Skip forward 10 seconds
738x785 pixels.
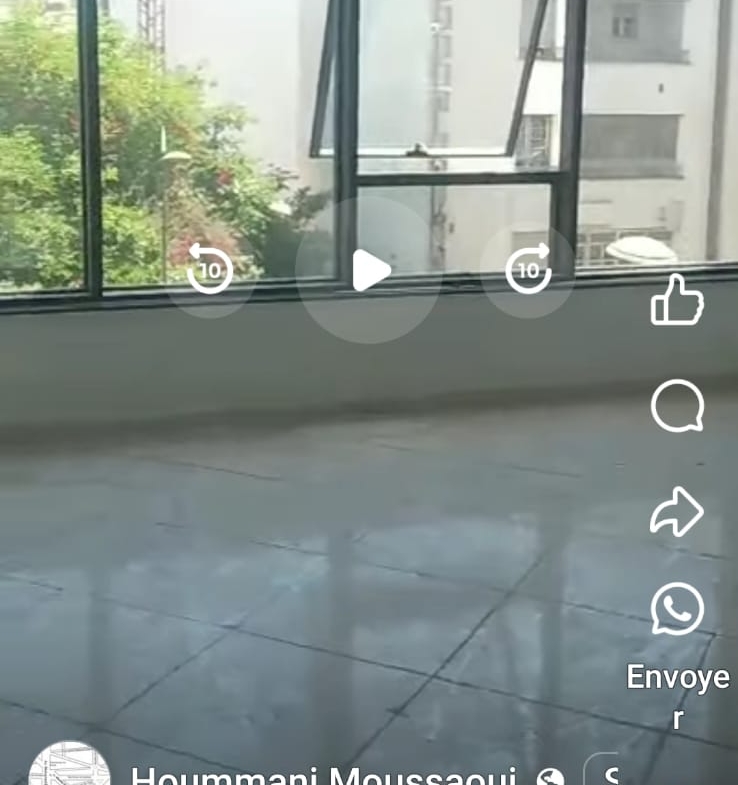[x=528, y=270]
